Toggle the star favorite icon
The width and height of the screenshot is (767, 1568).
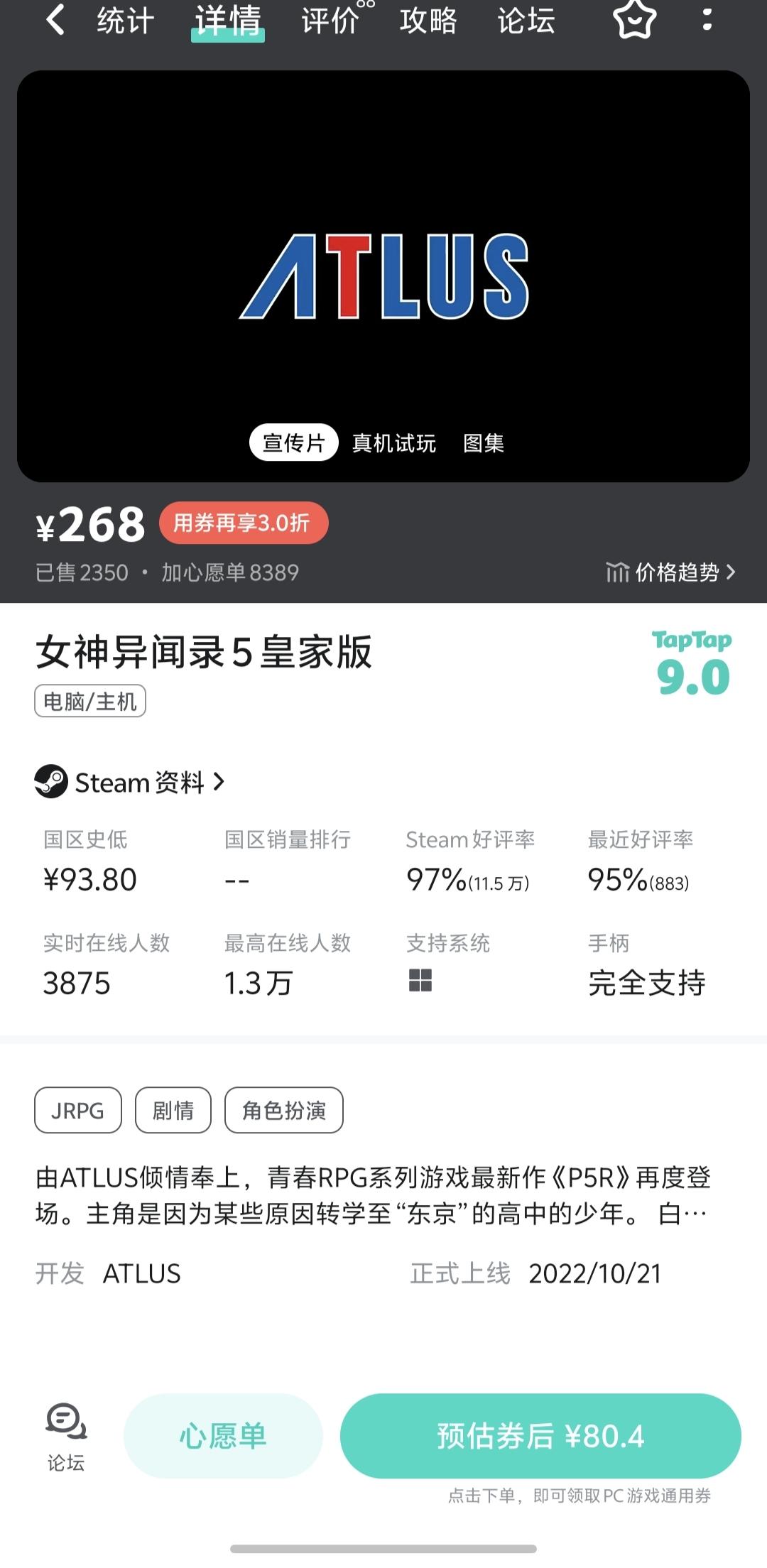(636, 21)
